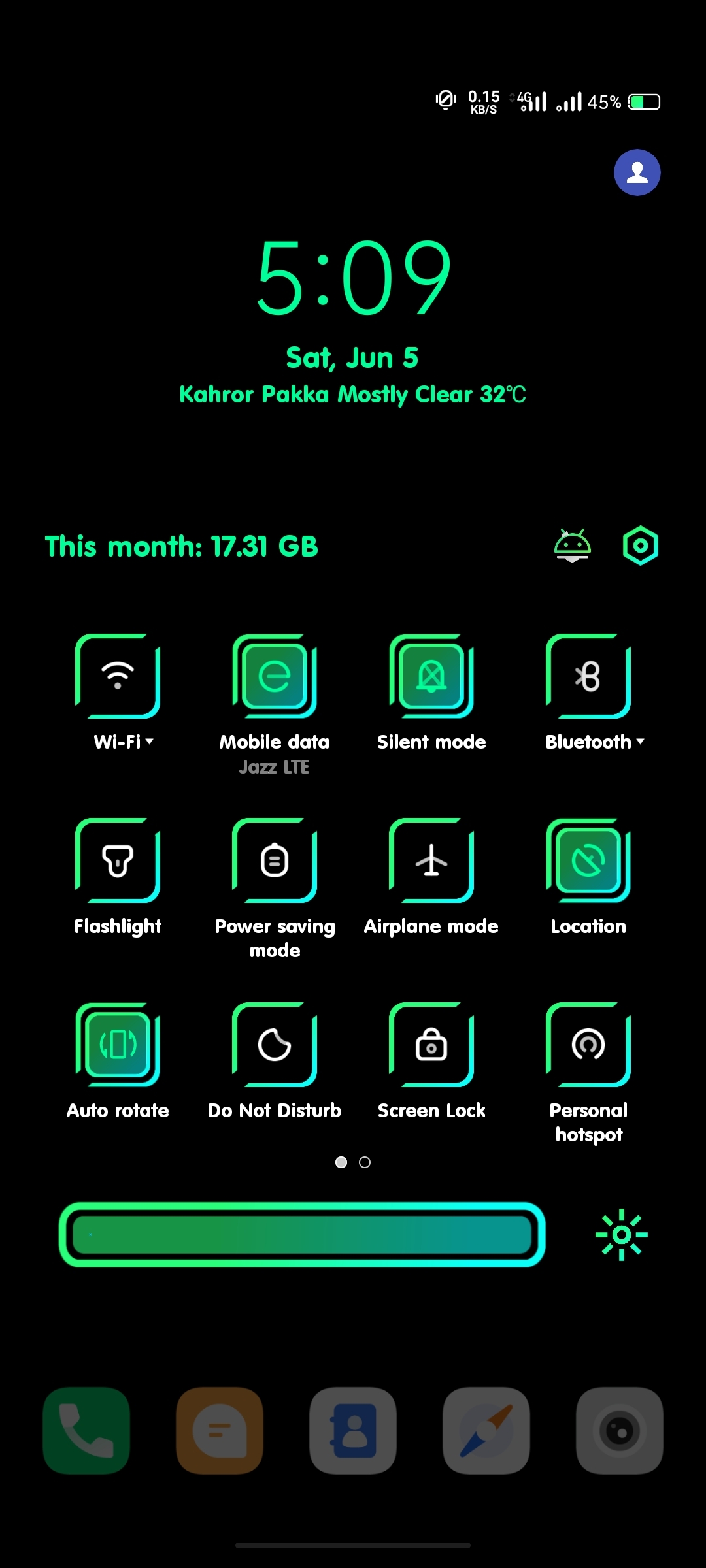The width and height of the screenshot is (706, 1568).
Task: Turn on Wi-Fi tile
Action: tap(118, 676)
